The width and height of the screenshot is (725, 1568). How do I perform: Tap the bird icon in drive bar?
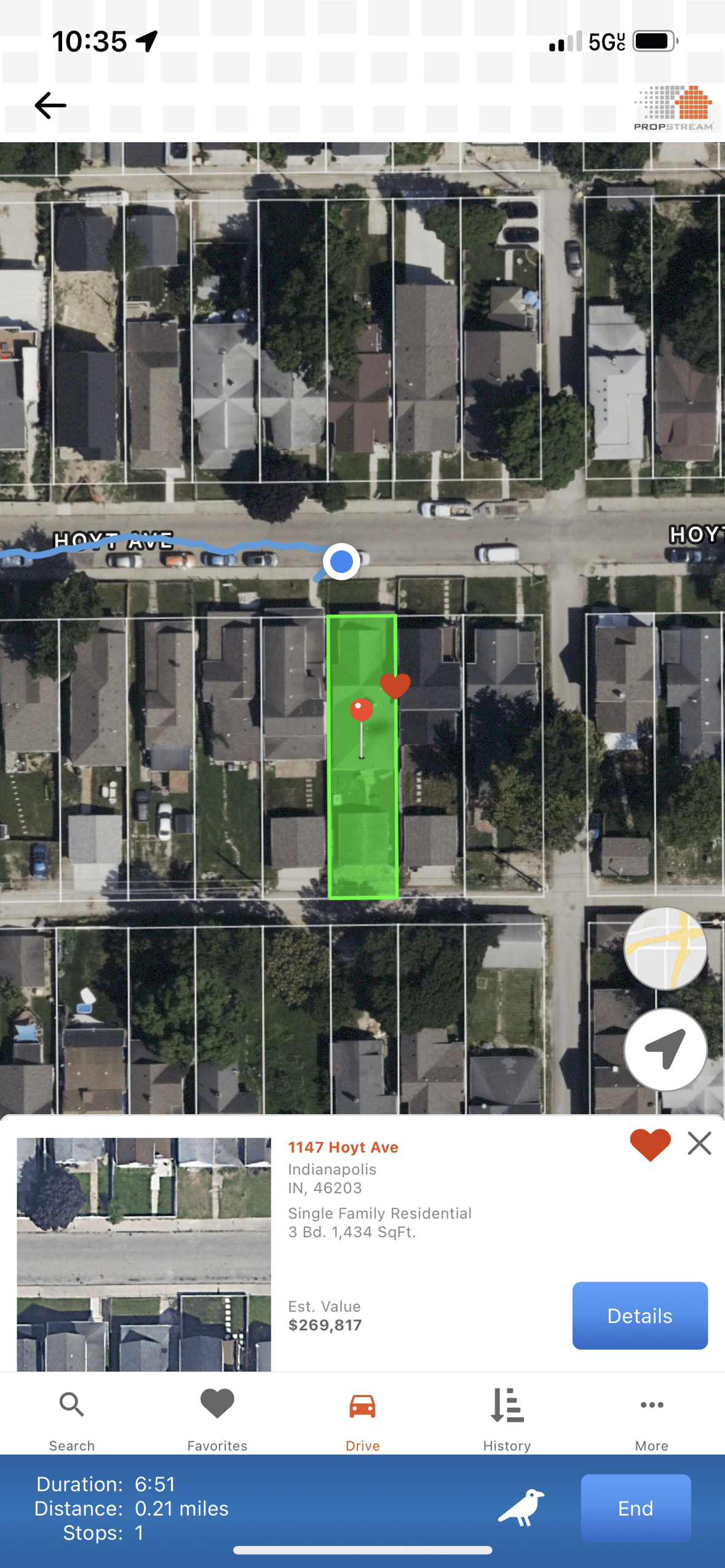pyautogui.click(x=521, y=1508)
